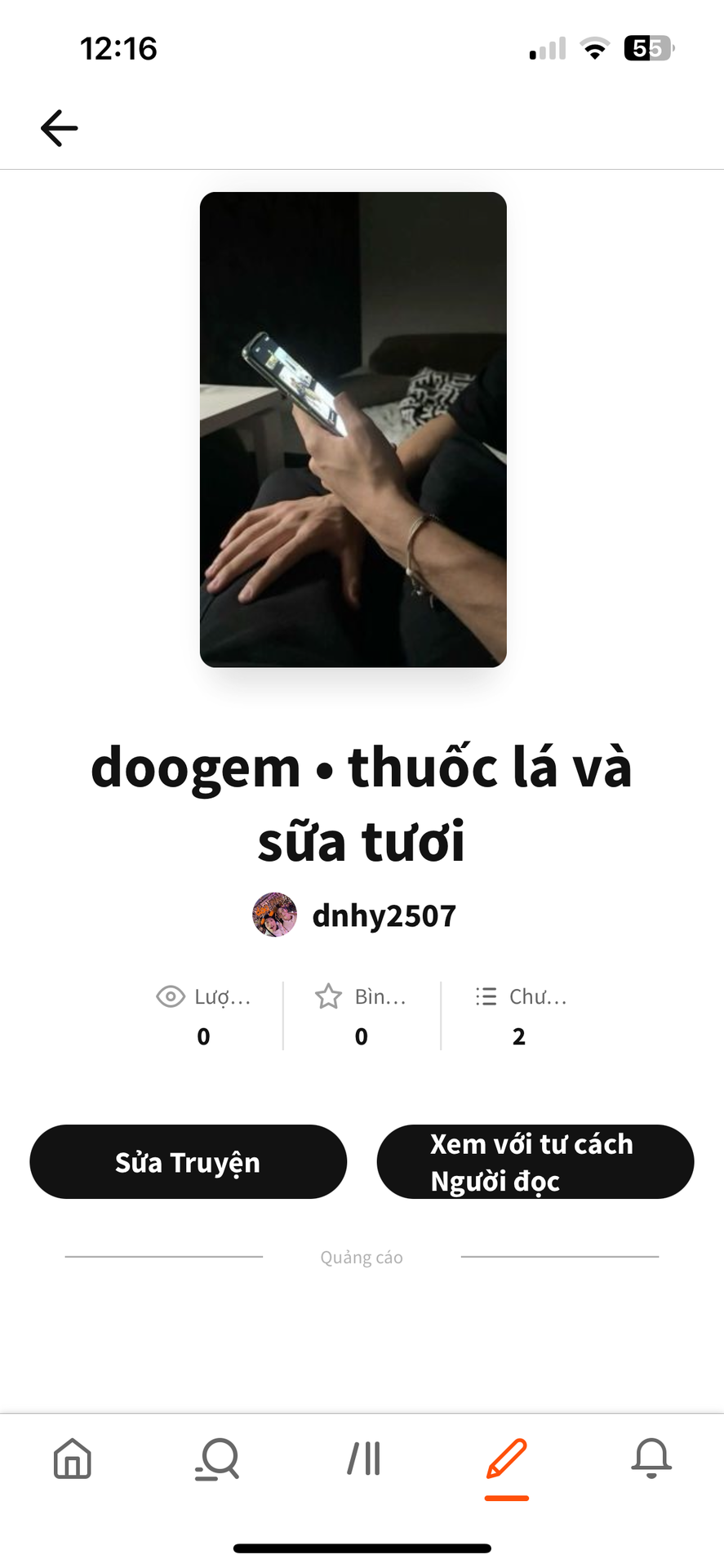Tap Xem với tư cách Người đọc
Screen dimensions: 724x1568
click(x=535, y=1162)
